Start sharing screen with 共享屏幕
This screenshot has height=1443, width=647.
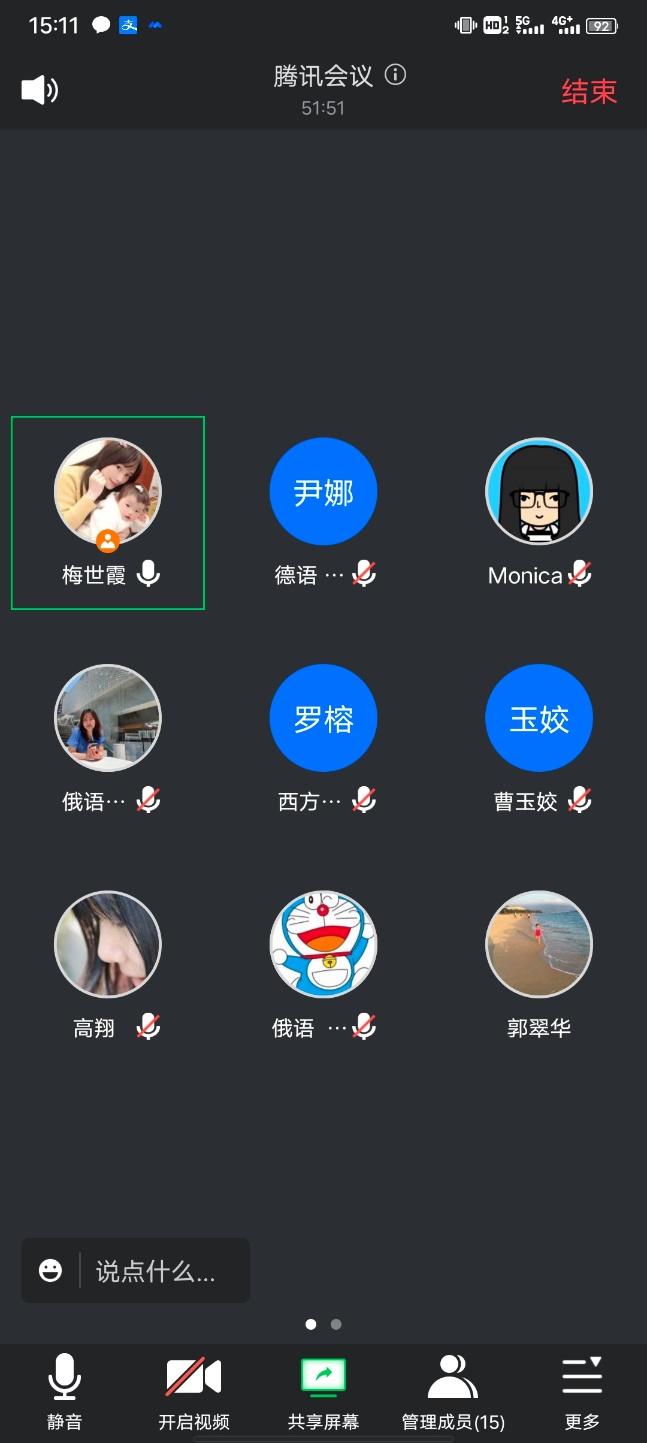click(x=323, y=1390)
